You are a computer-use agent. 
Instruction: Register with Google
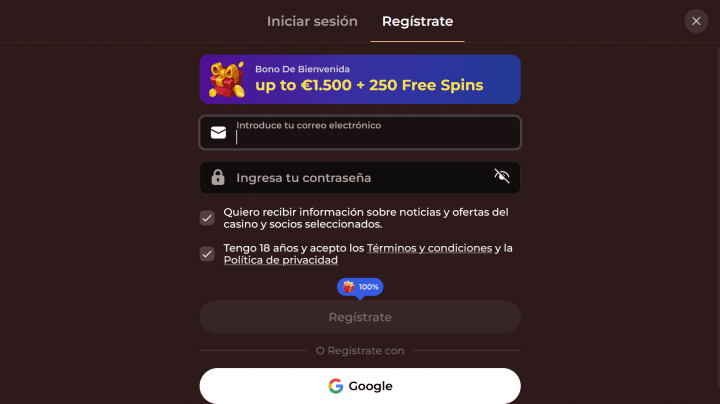[x=360, y=386]
